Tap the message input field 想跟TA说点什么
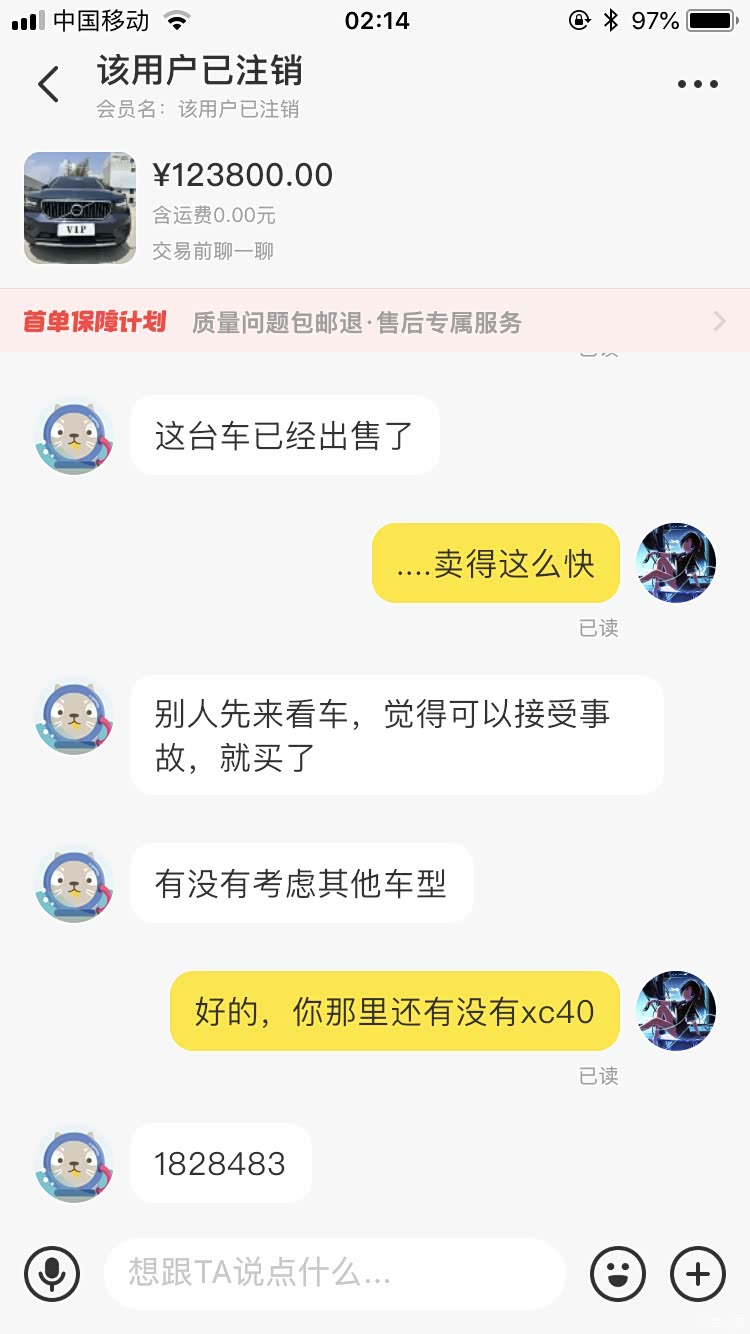The image size is (750, 1334). pyautogui.click(x=335, y=1274)
